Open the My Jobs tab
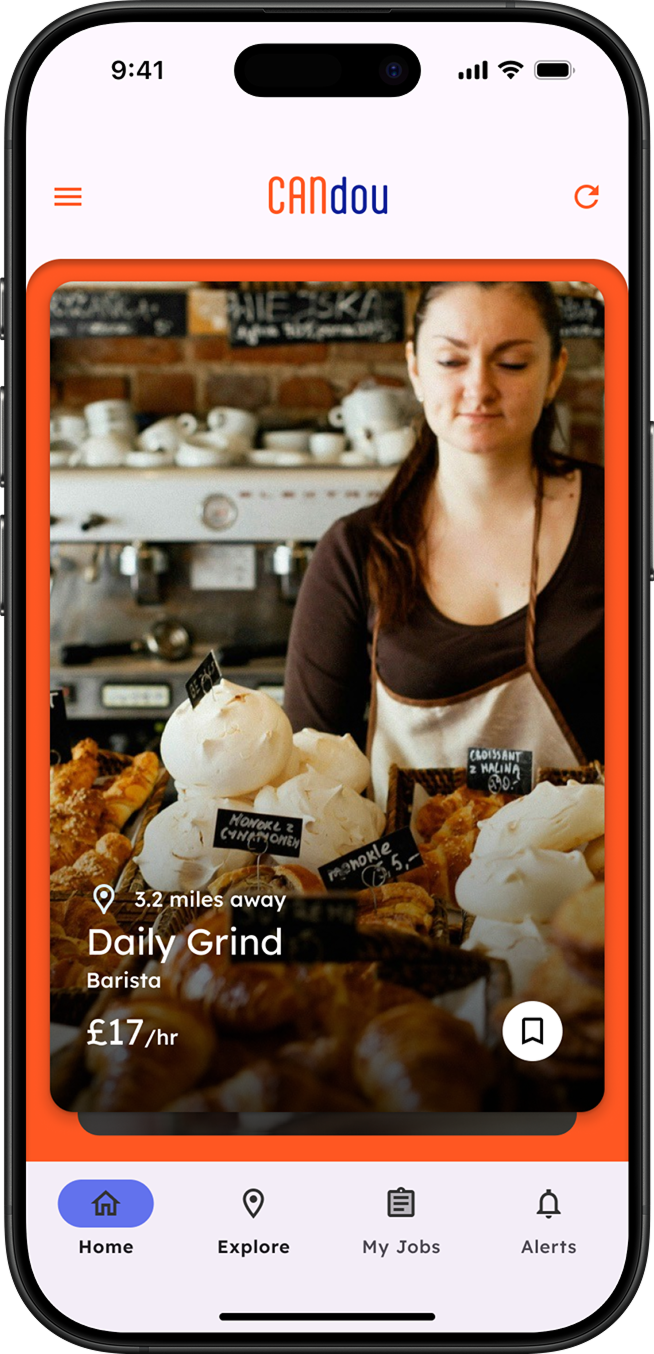654x1354 pixels. (401, 1218)
